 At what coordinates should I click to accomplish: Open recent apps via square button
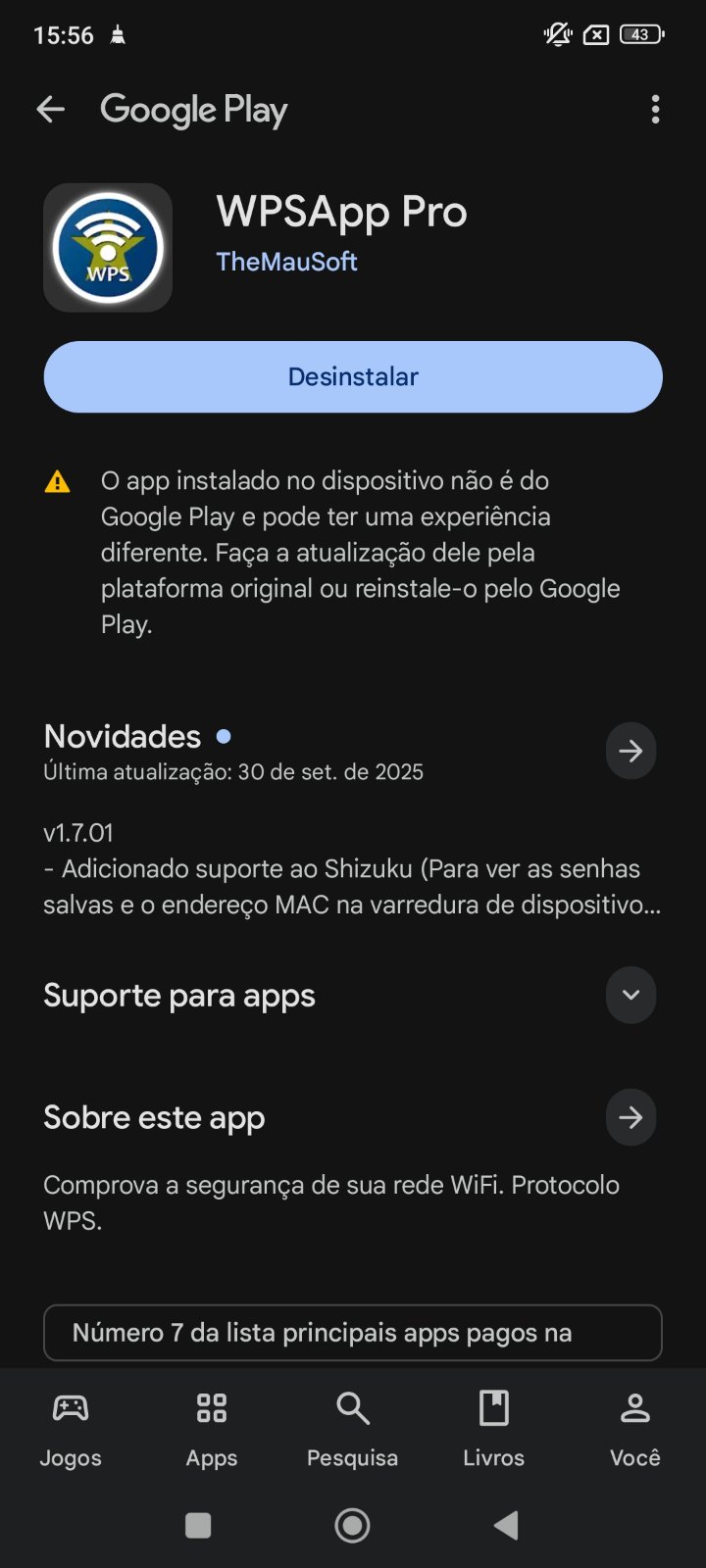[x=198, y=1525]
